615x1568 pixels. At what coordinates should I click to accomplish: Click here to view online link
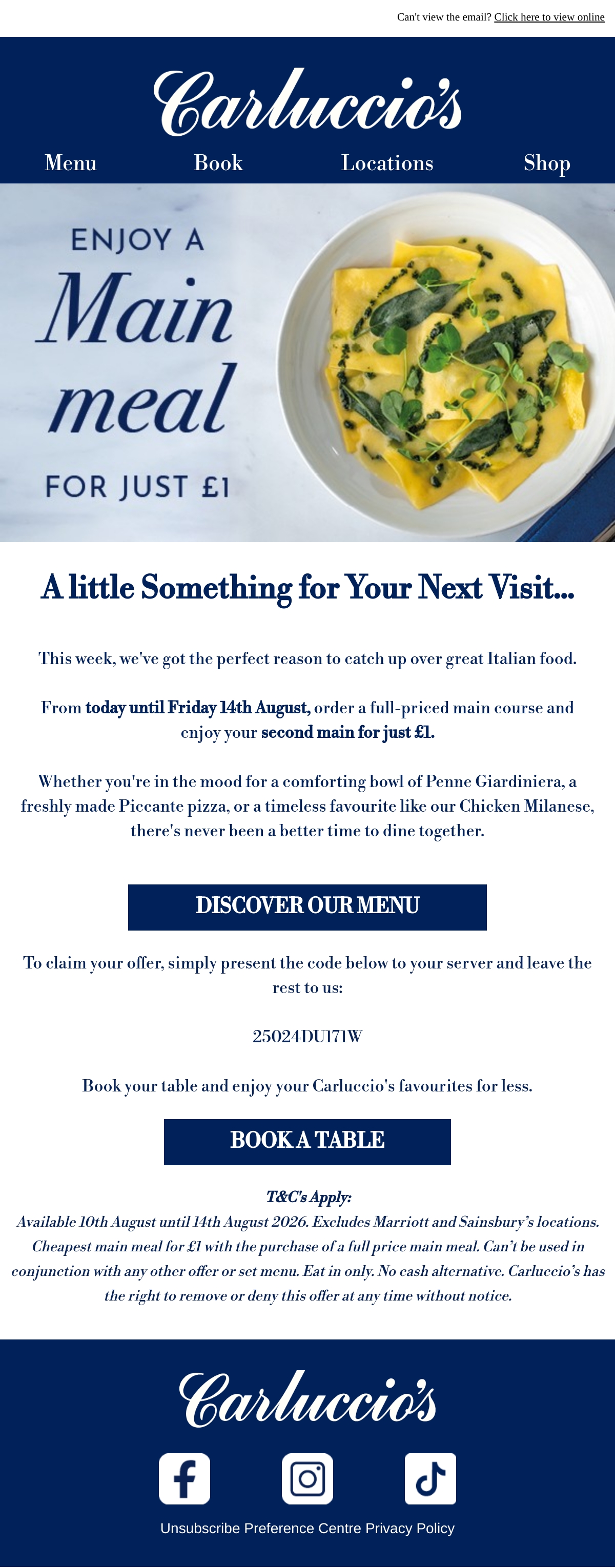[x=549, y=17]
